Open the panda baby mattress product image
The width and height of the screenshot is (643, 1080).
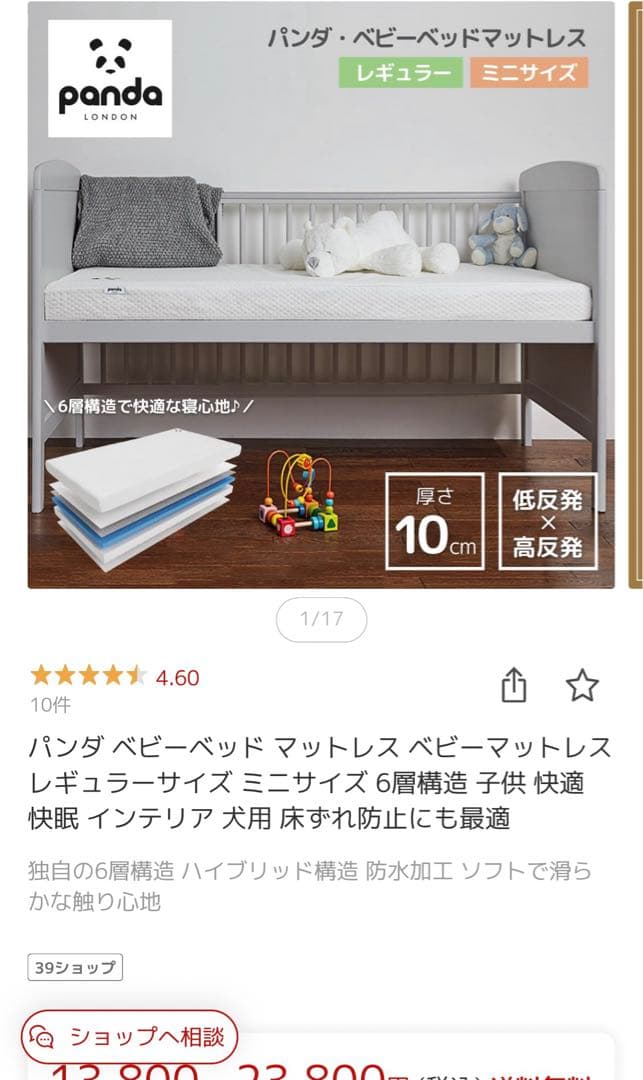click(x=321, y=295)
